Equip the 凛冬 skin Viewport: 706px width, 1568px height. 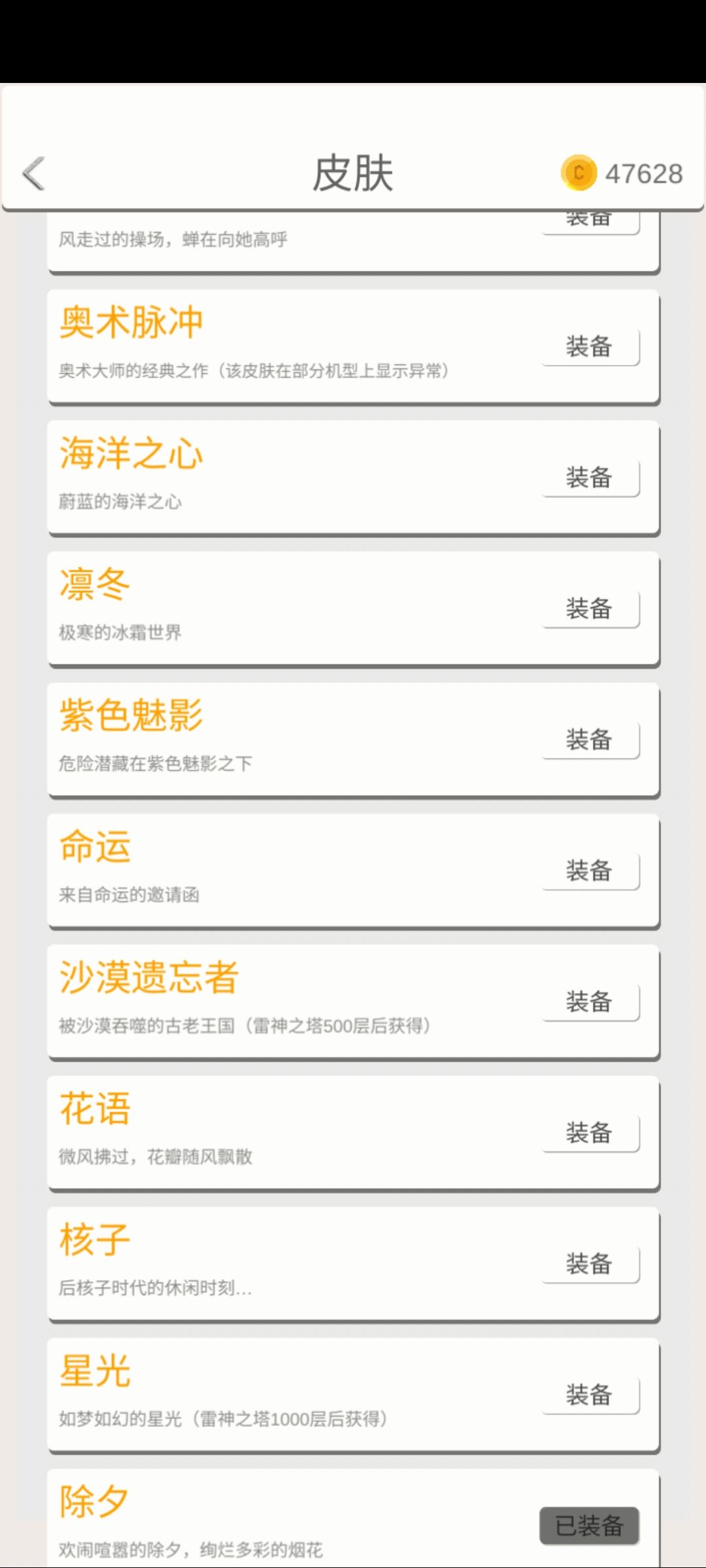pos(590,609)
